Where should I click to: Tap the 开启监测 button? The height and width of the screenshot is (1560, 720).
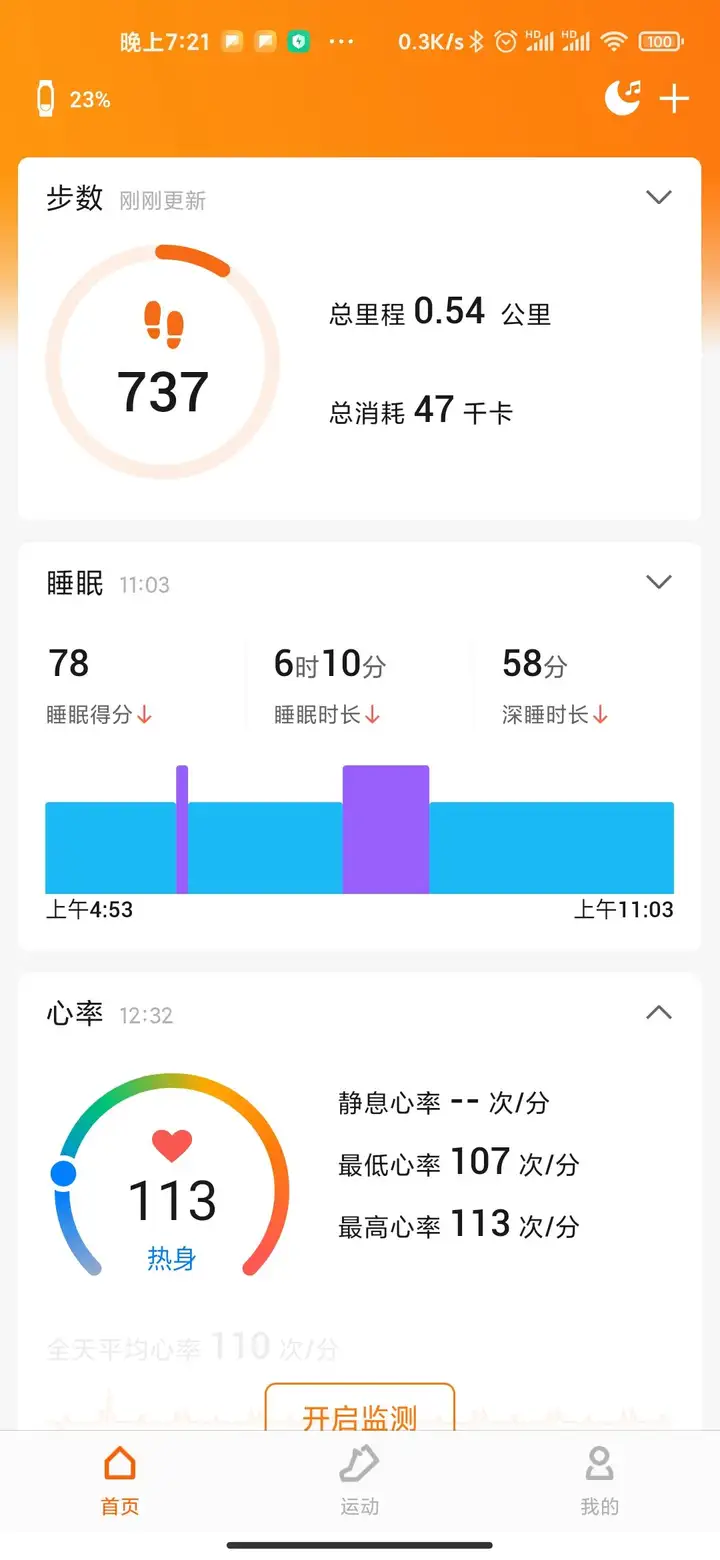point(359,1412)
